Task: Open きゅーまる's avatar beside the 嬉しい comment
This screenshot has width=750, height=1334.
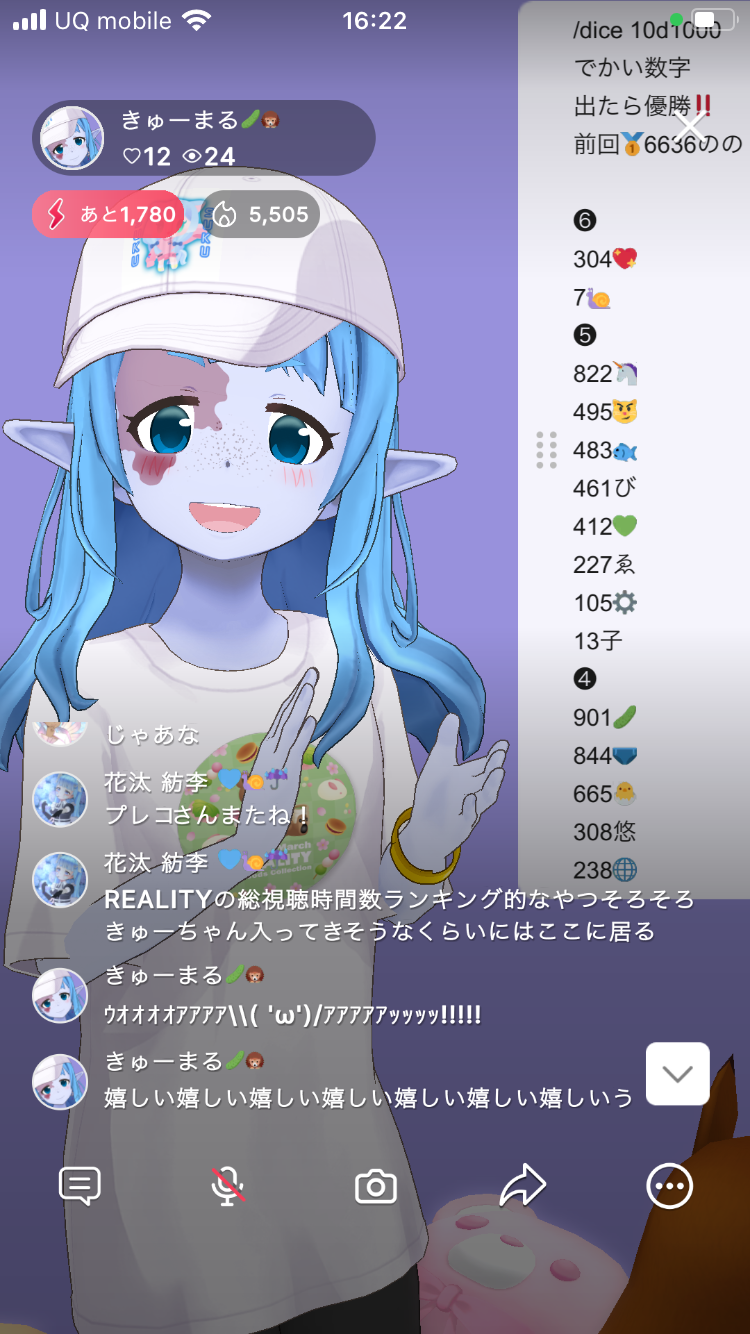Action: point(60,1082)
